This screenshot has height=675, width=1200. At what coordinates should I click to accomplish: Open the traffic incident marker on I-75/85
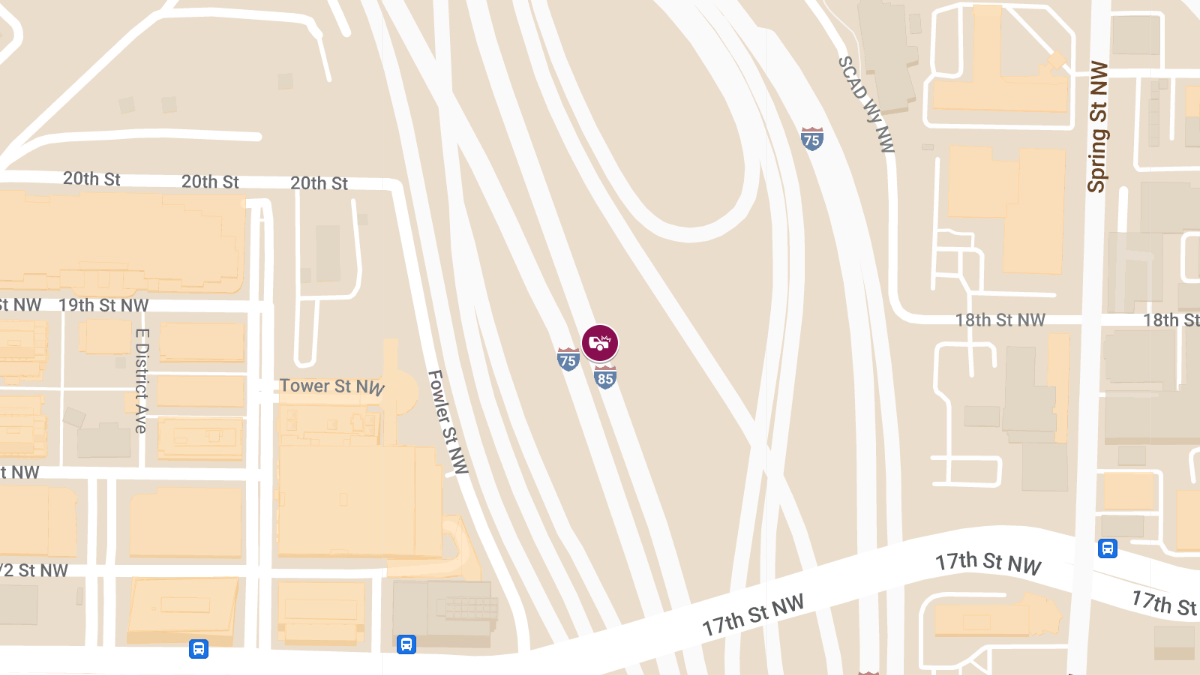tap(600, 343)
